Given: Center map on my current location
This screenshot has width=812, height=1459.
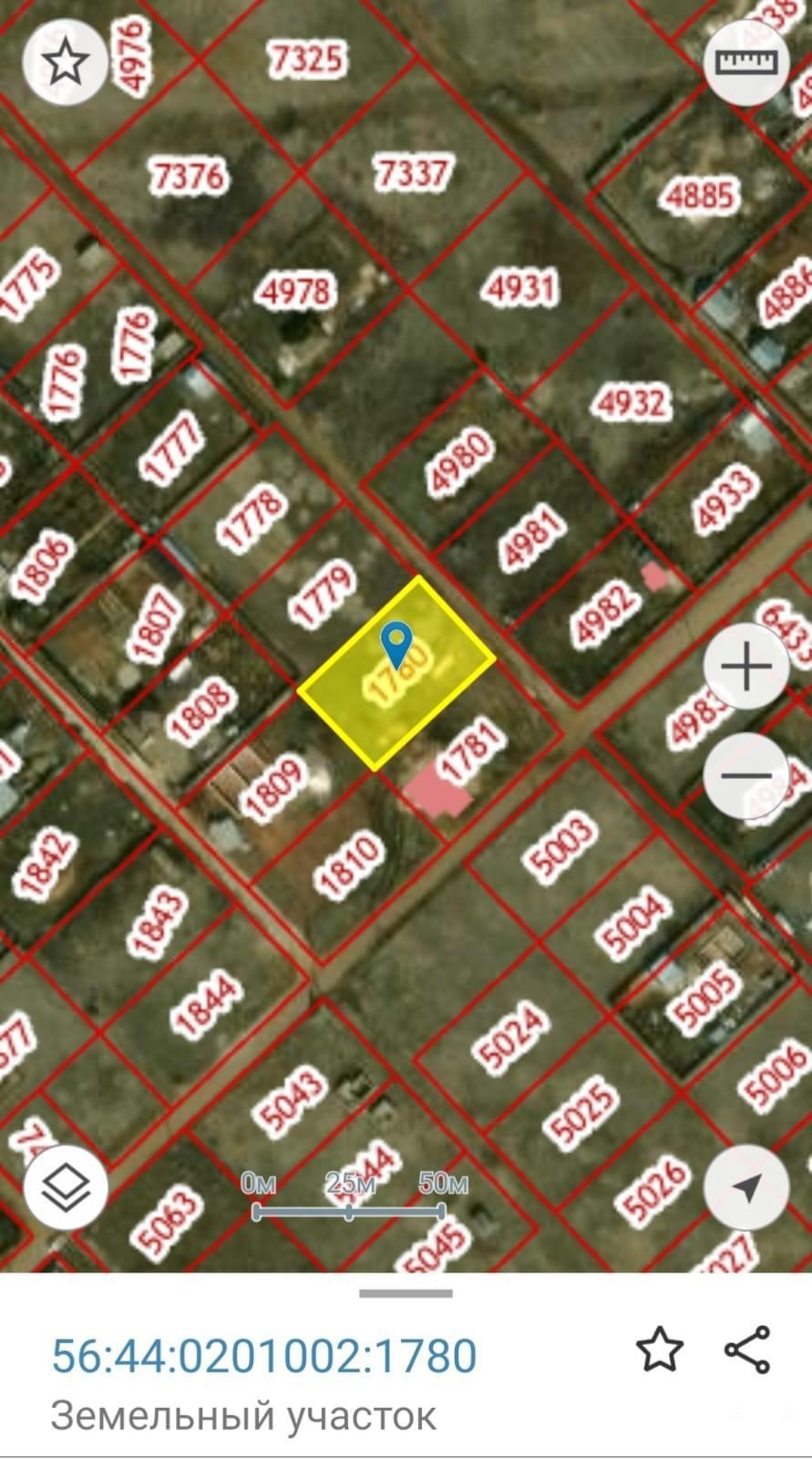Looking at the screenshot, I should pyautogui.click(x=746, y=1187).
